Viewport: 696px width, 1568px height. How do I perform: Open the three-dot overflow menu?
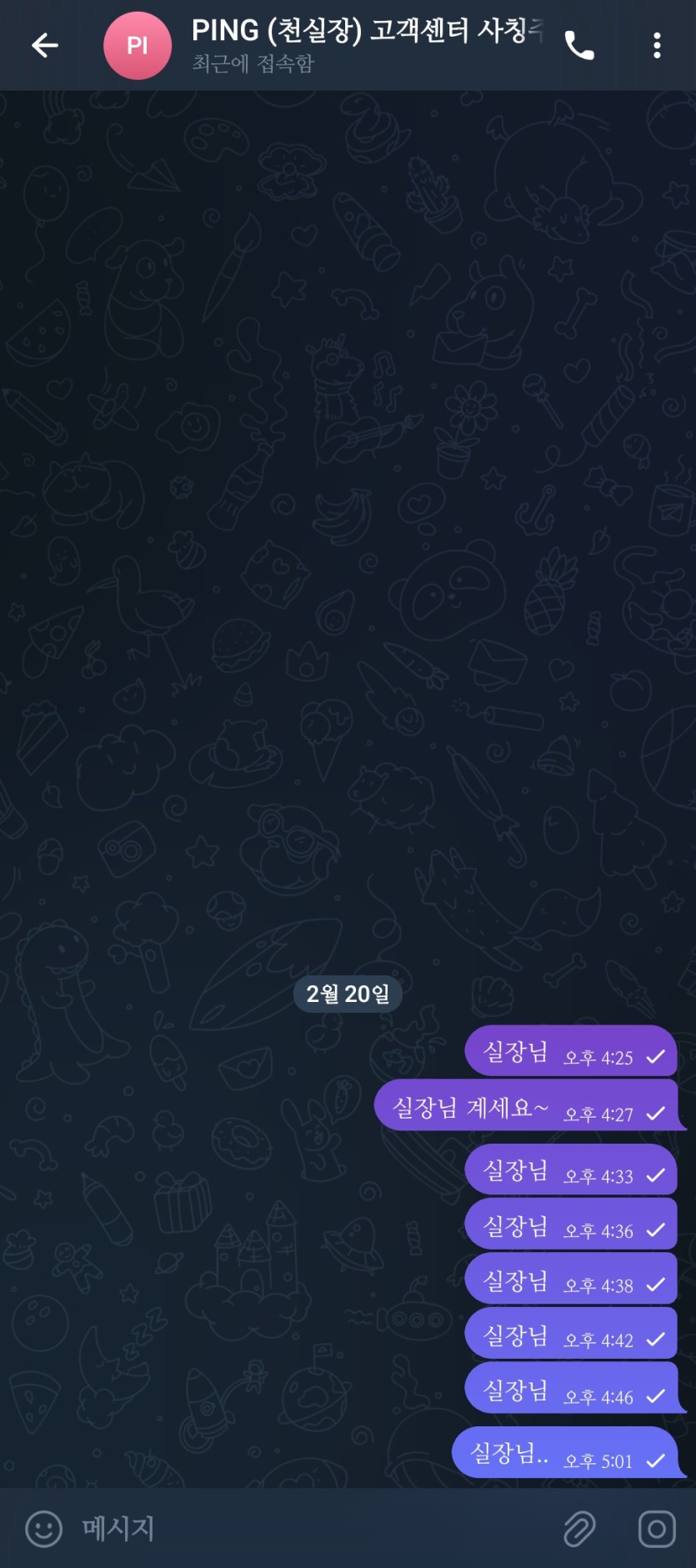(657, 45)
